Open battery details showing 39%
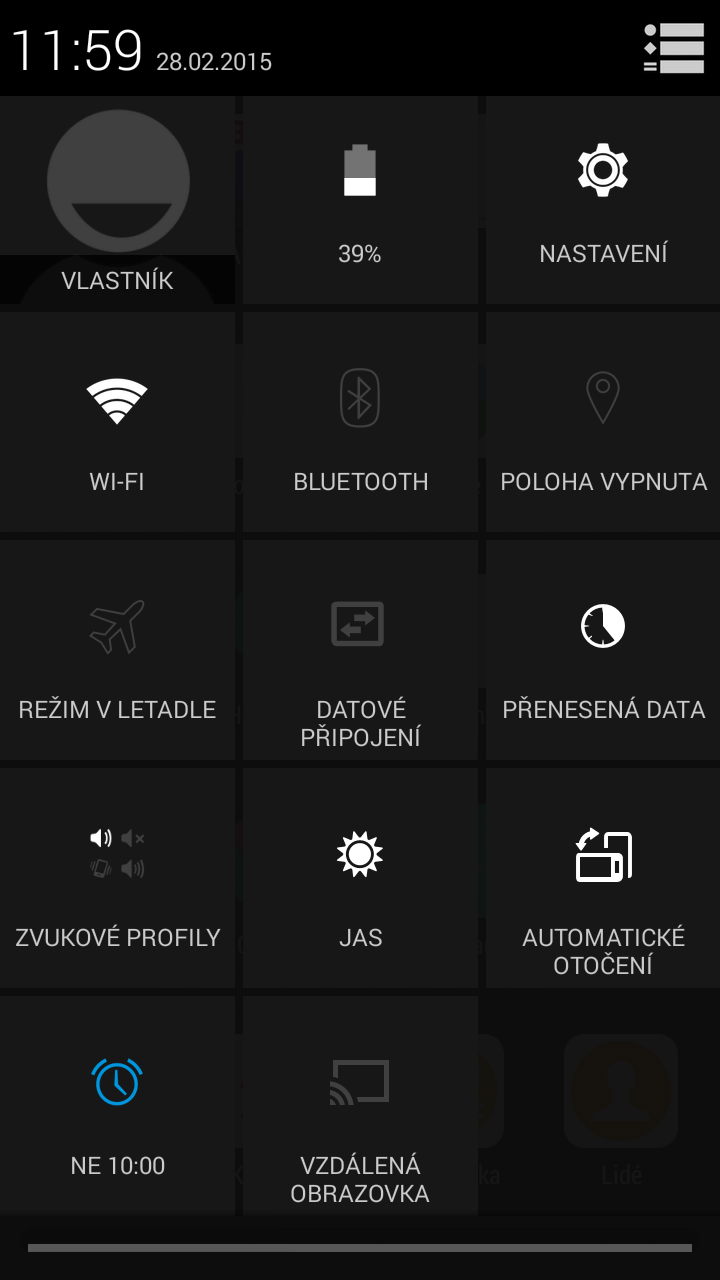The height and width of the screenshot is (1280, 720). pyautogui.click(x=360, y=200)
